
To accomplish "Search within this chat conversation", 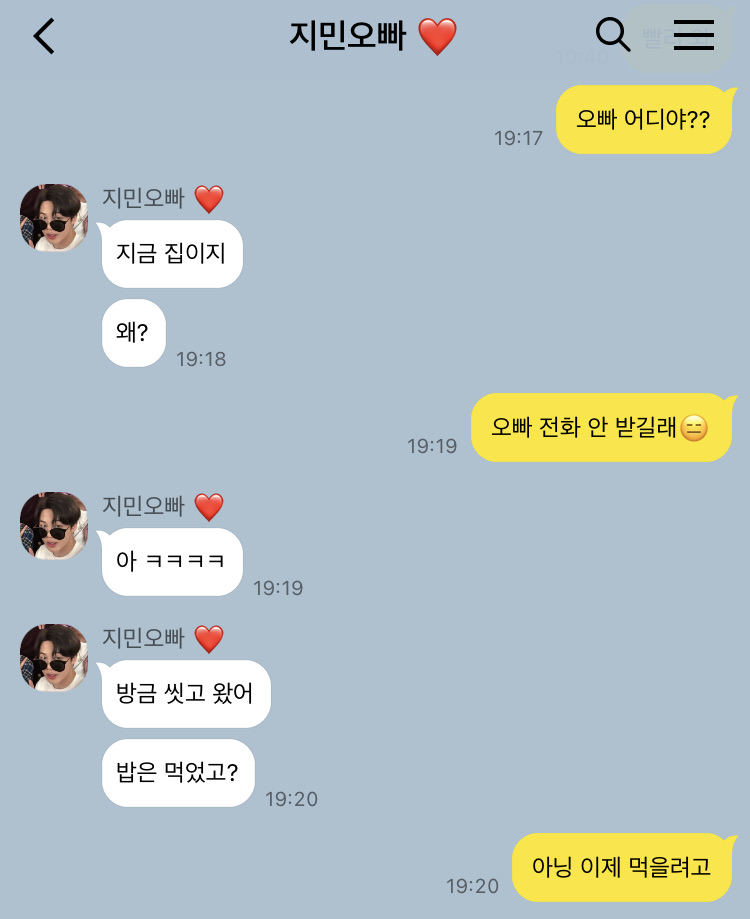I will 612,35.
